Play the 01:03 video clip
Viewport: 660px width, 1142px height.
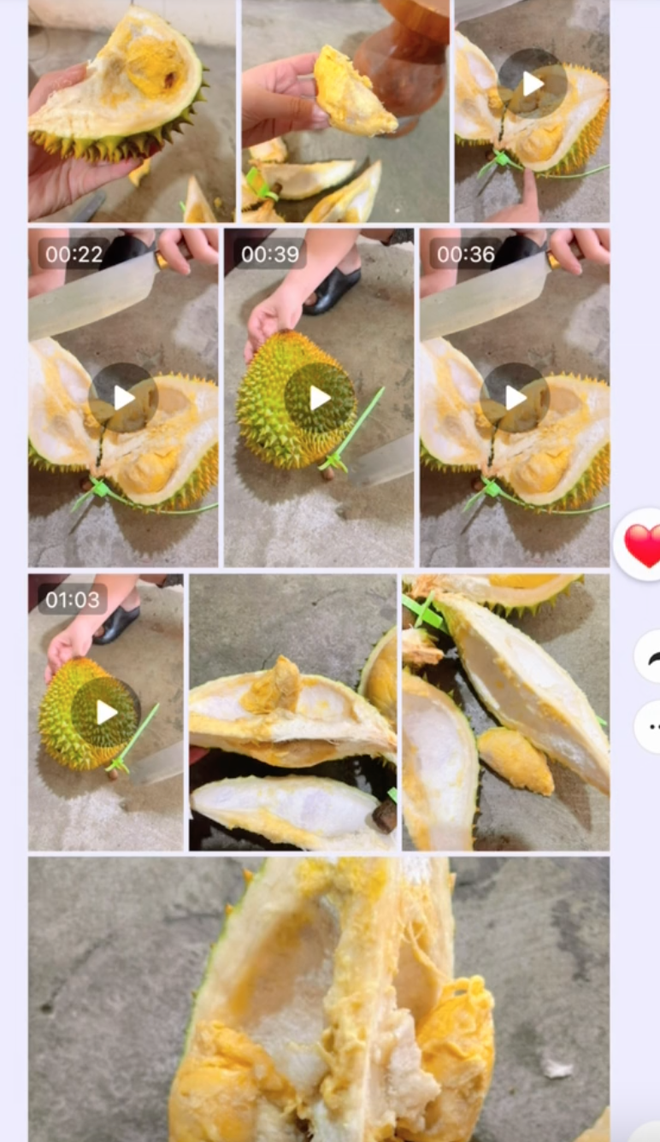pos(106,712)
